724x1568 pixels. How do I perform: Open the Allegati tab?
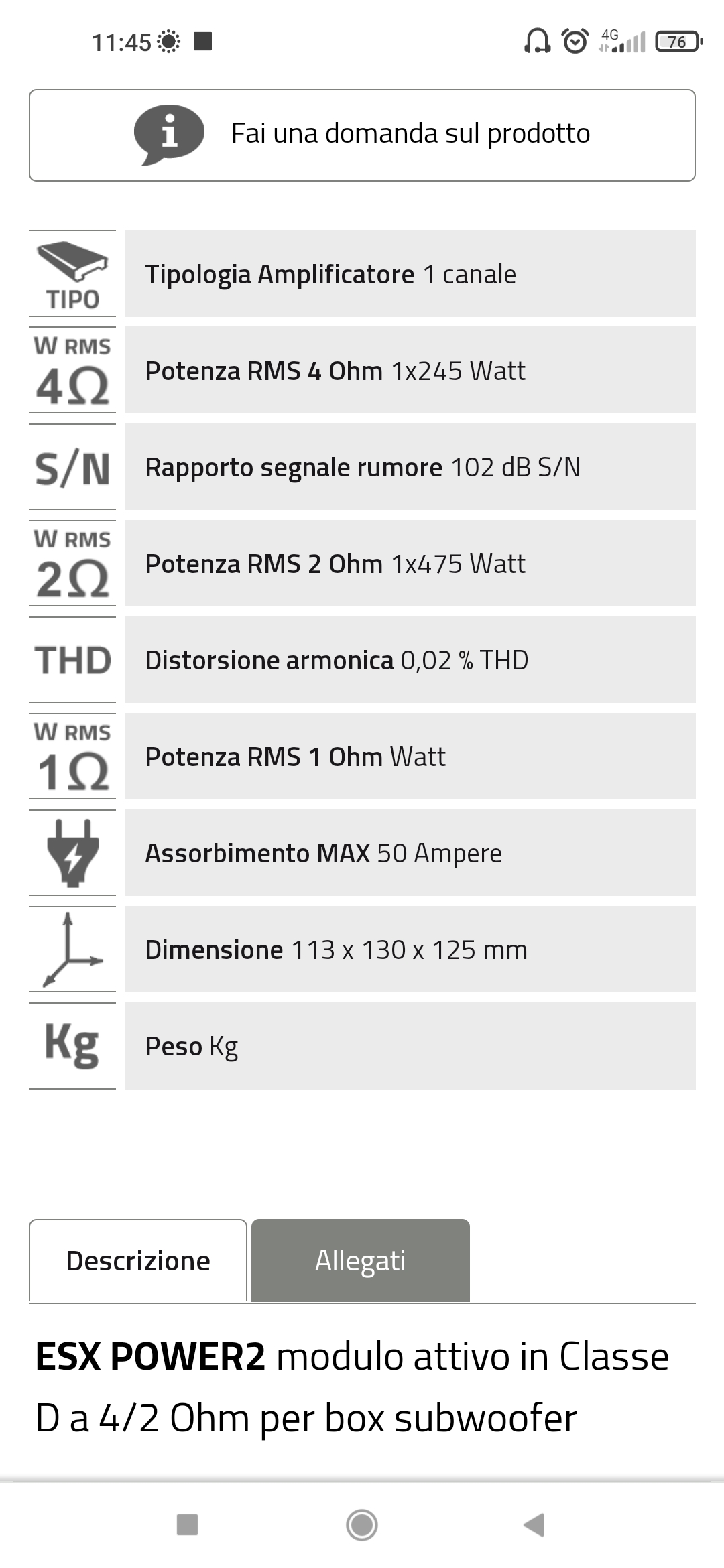point(361,1260)
